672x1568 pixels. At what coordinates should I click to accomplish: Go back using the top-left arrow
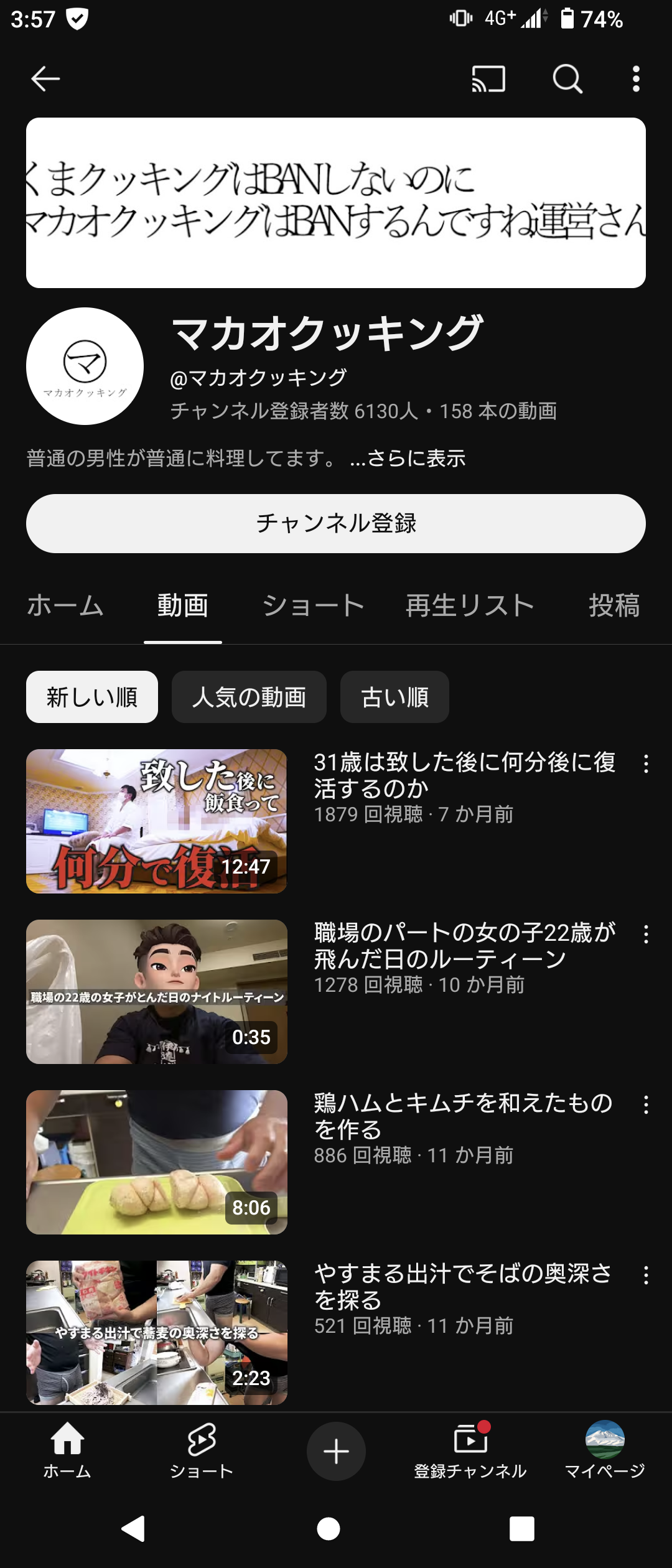pos(45,79)
